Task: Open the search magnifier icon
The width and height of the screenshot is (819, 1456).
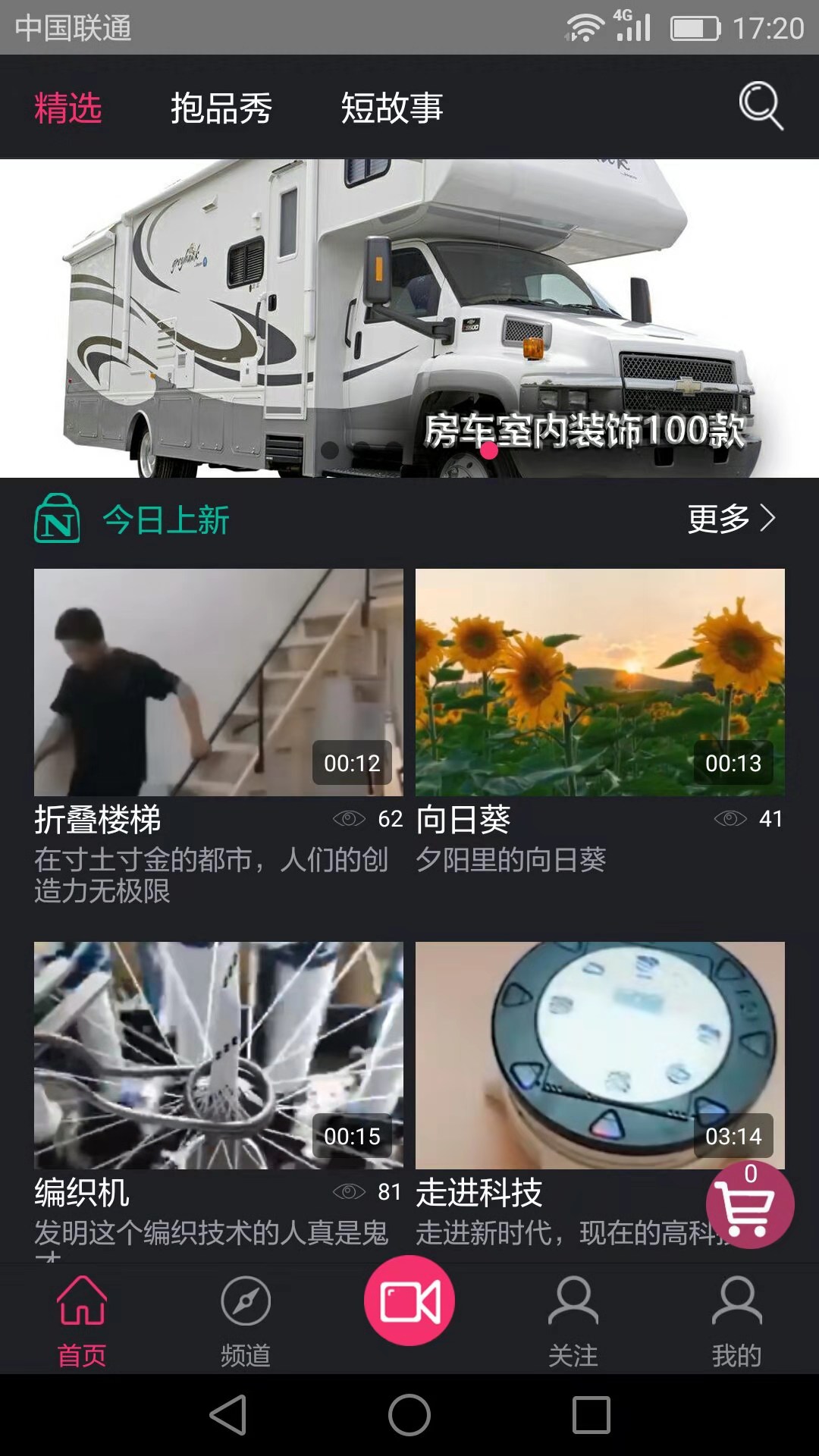Action: click(x=761, y=106)
